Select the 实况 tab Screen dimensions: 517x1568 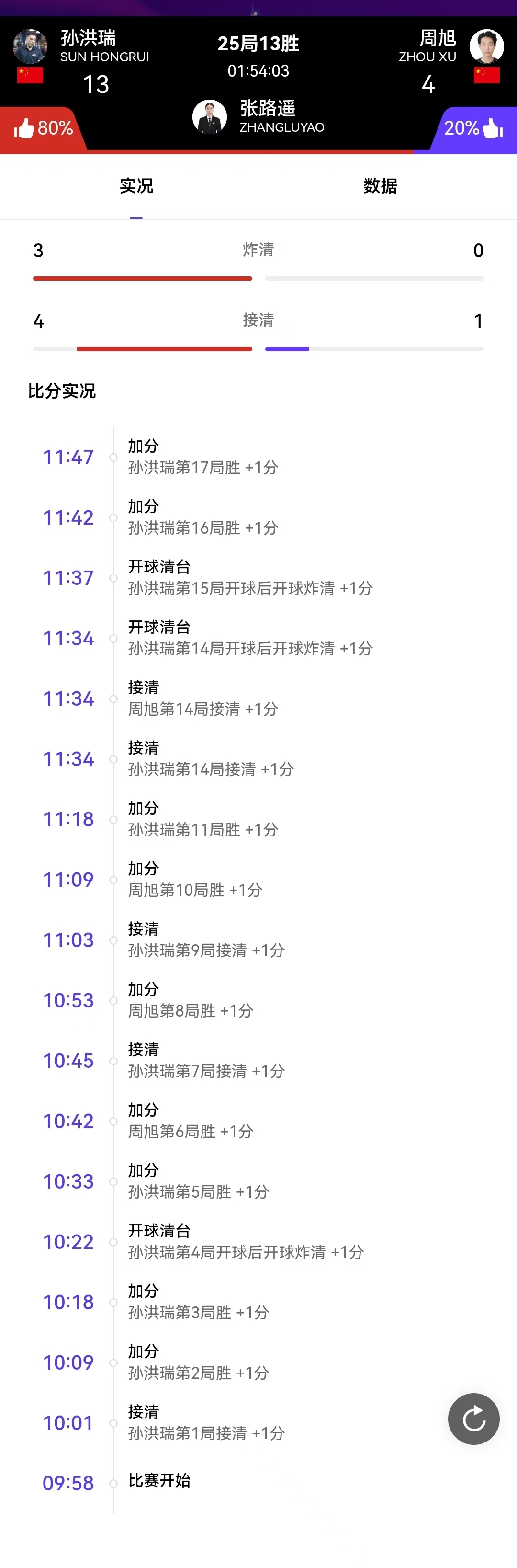click(x=136, y=186)
